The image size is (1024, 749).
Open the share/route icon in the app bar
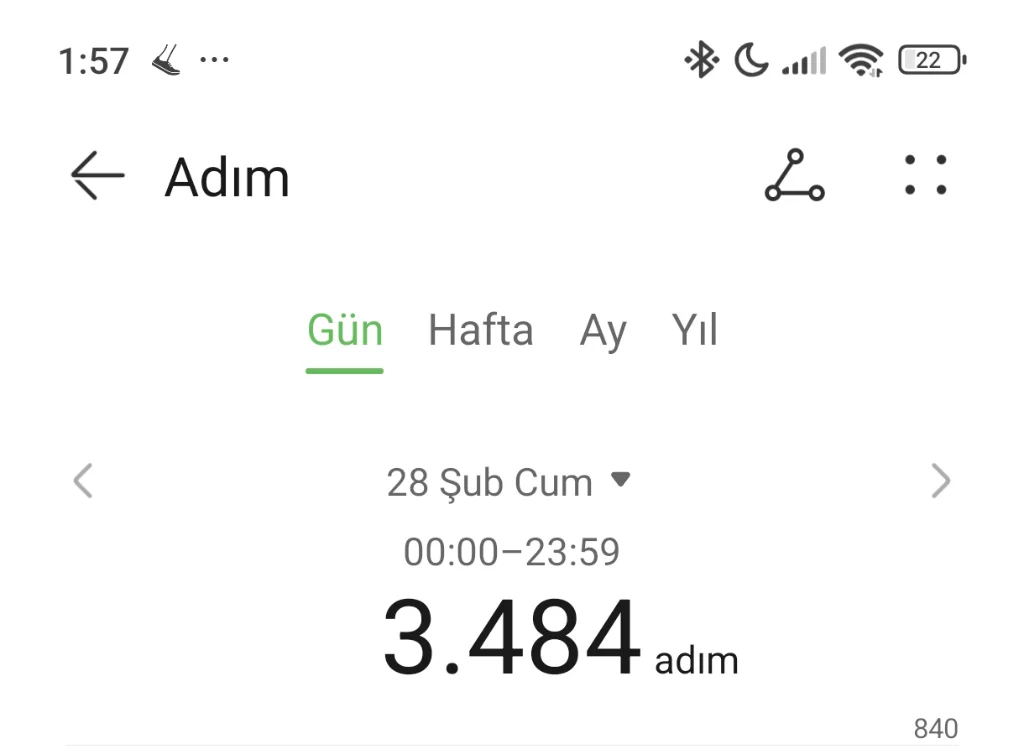click(x=794, y=176)
